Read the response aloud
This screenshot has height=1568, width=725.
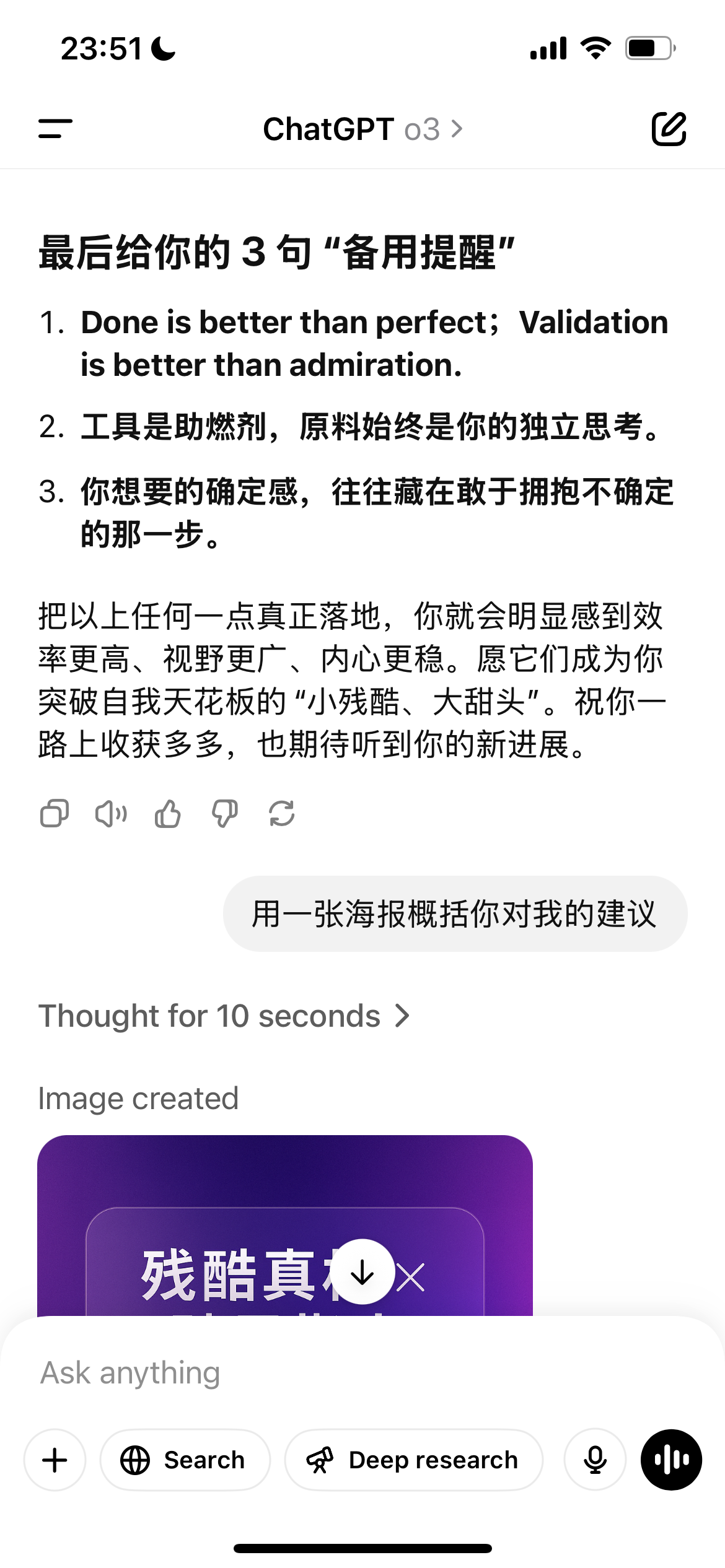tap(111, 813)
